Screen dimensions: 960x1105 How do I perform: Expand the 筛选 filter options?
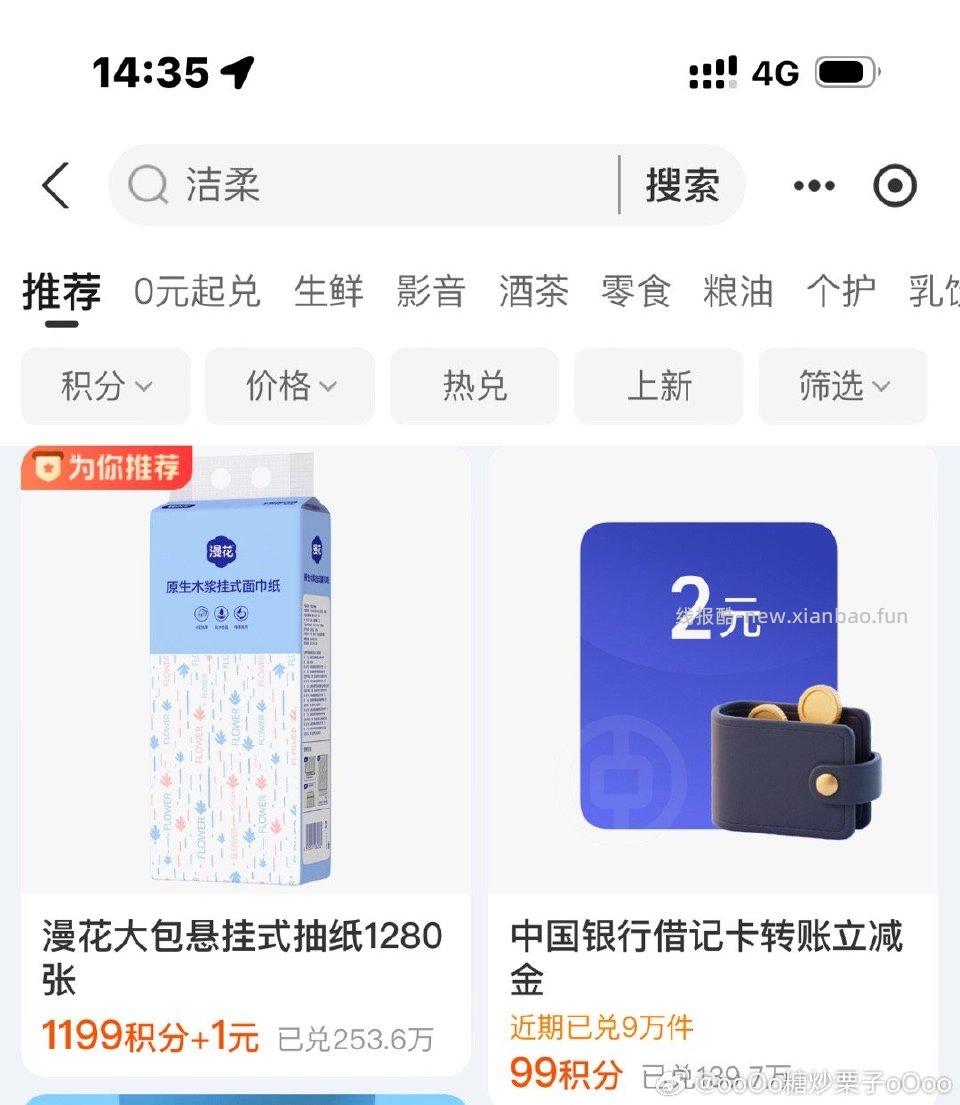(x=843, y=387)
